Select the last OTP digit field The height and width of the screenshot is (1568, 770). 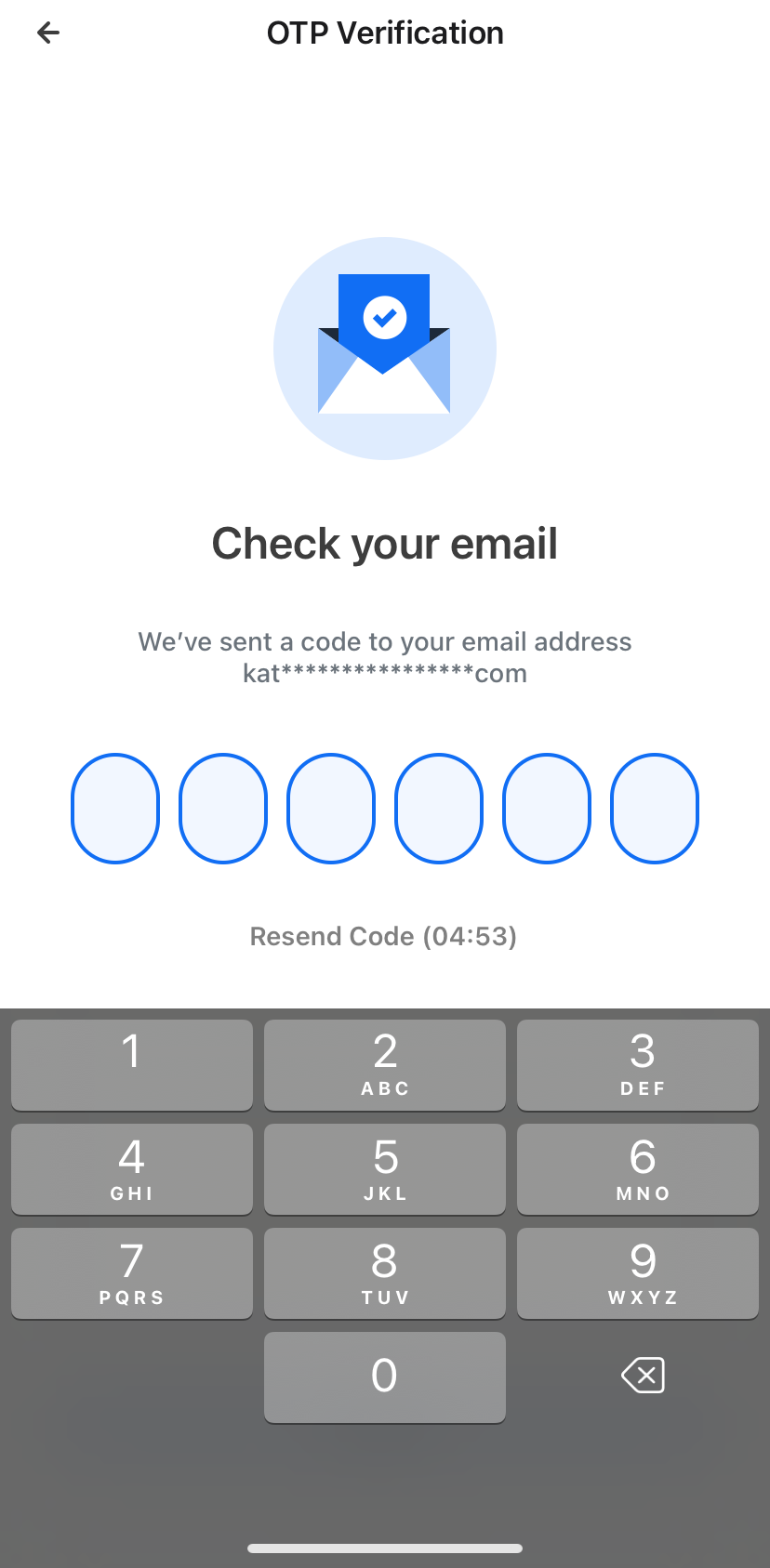pyautogui.click(x=654, y=808)
